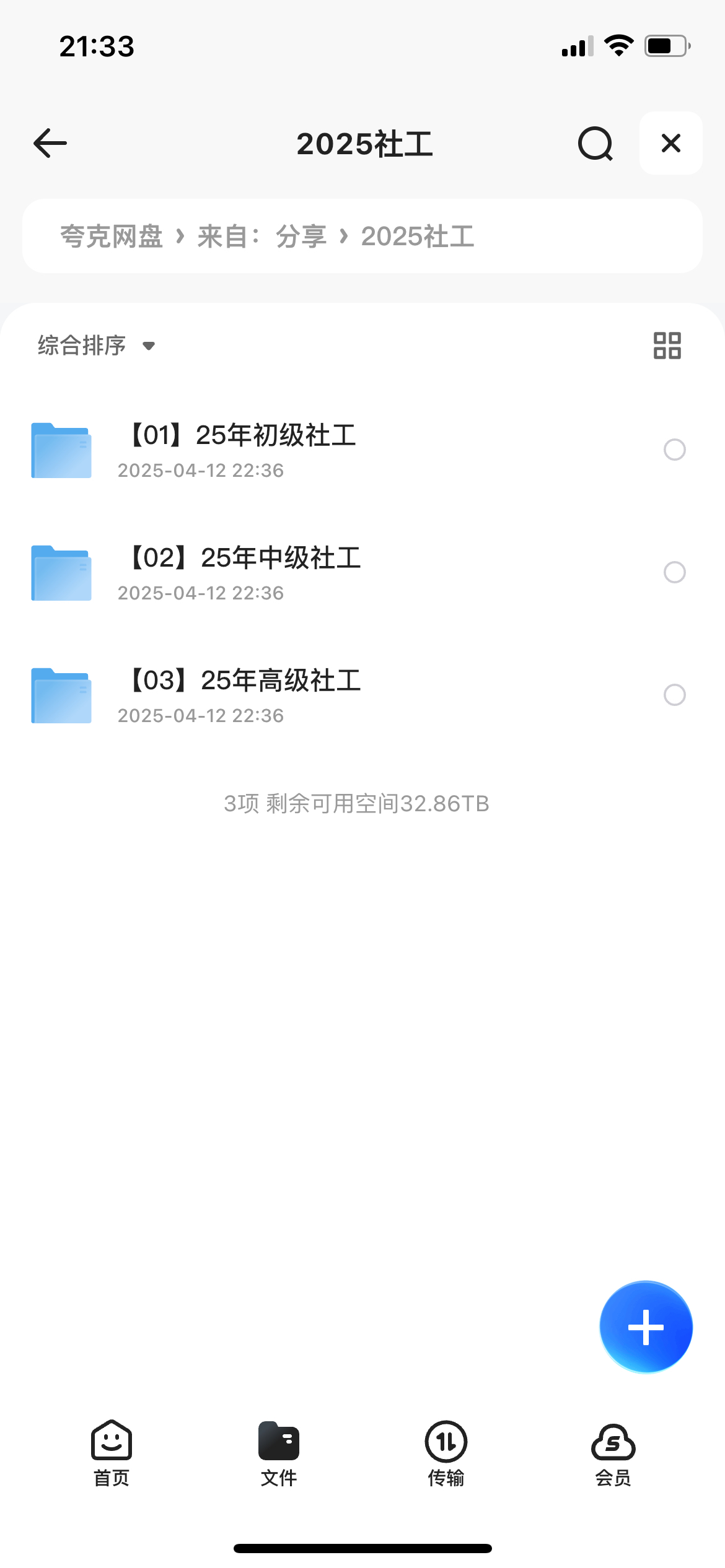Open search in the 2025社工 folder
The image size is (725, 1568).
coord(595,144)
